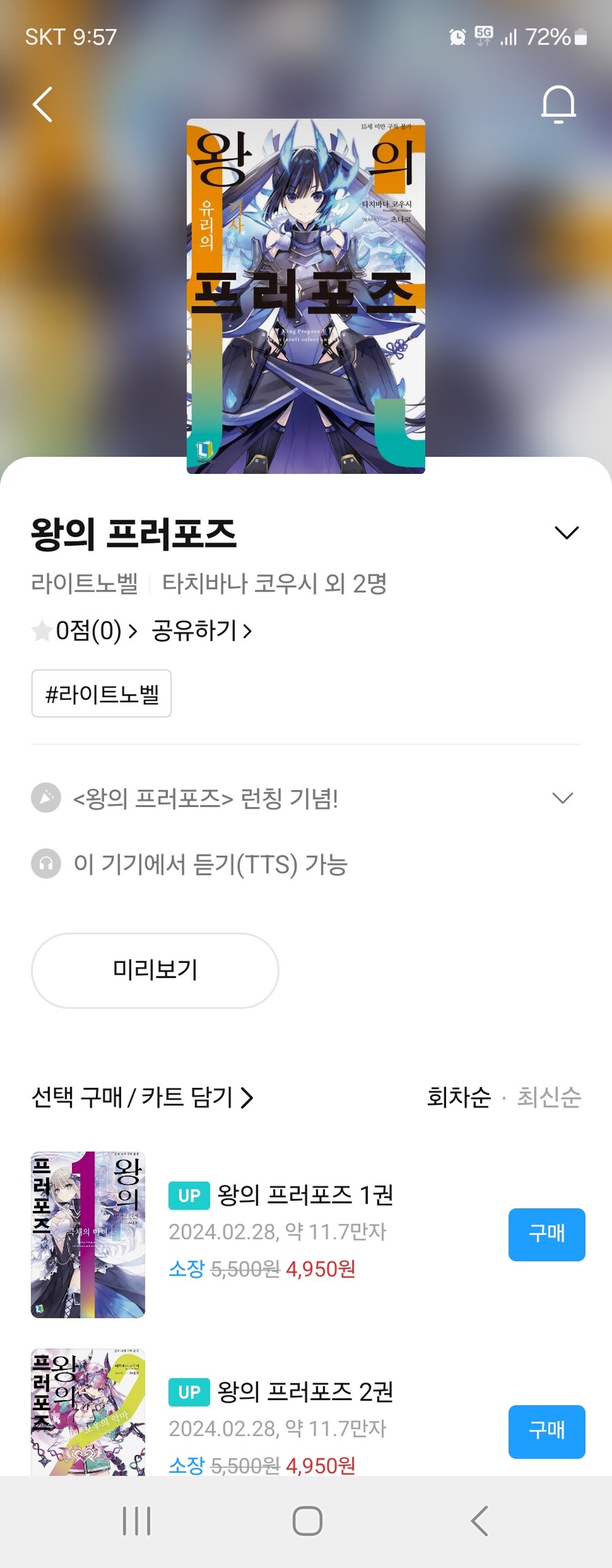Image resolution: width=612 pixels, height=1568 pixels.
Task: Open notifications with the bell icon
Action: coord(556,102)
